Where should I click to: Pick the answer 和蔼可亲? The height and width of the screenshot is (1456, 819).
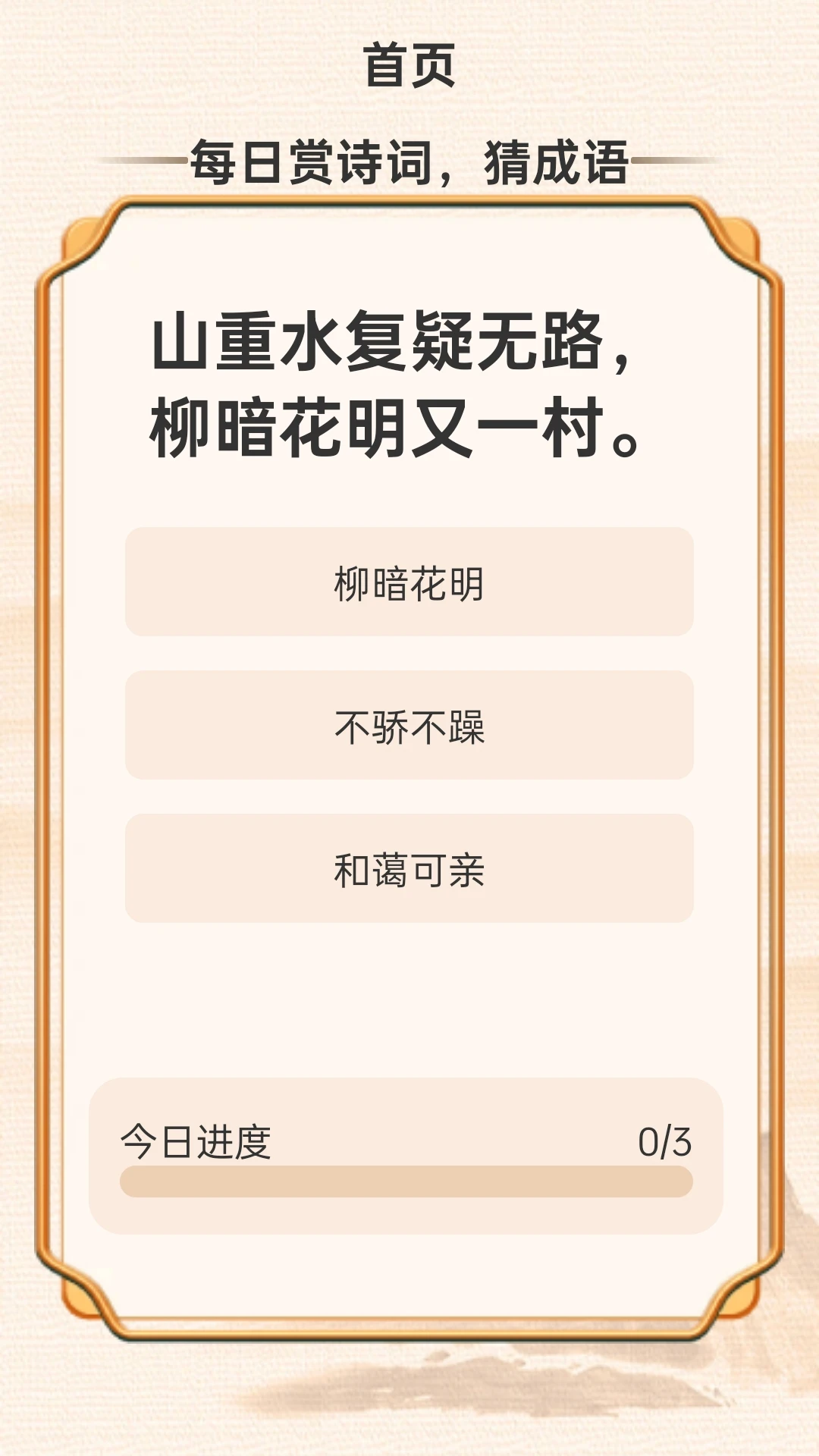point(409,869)
